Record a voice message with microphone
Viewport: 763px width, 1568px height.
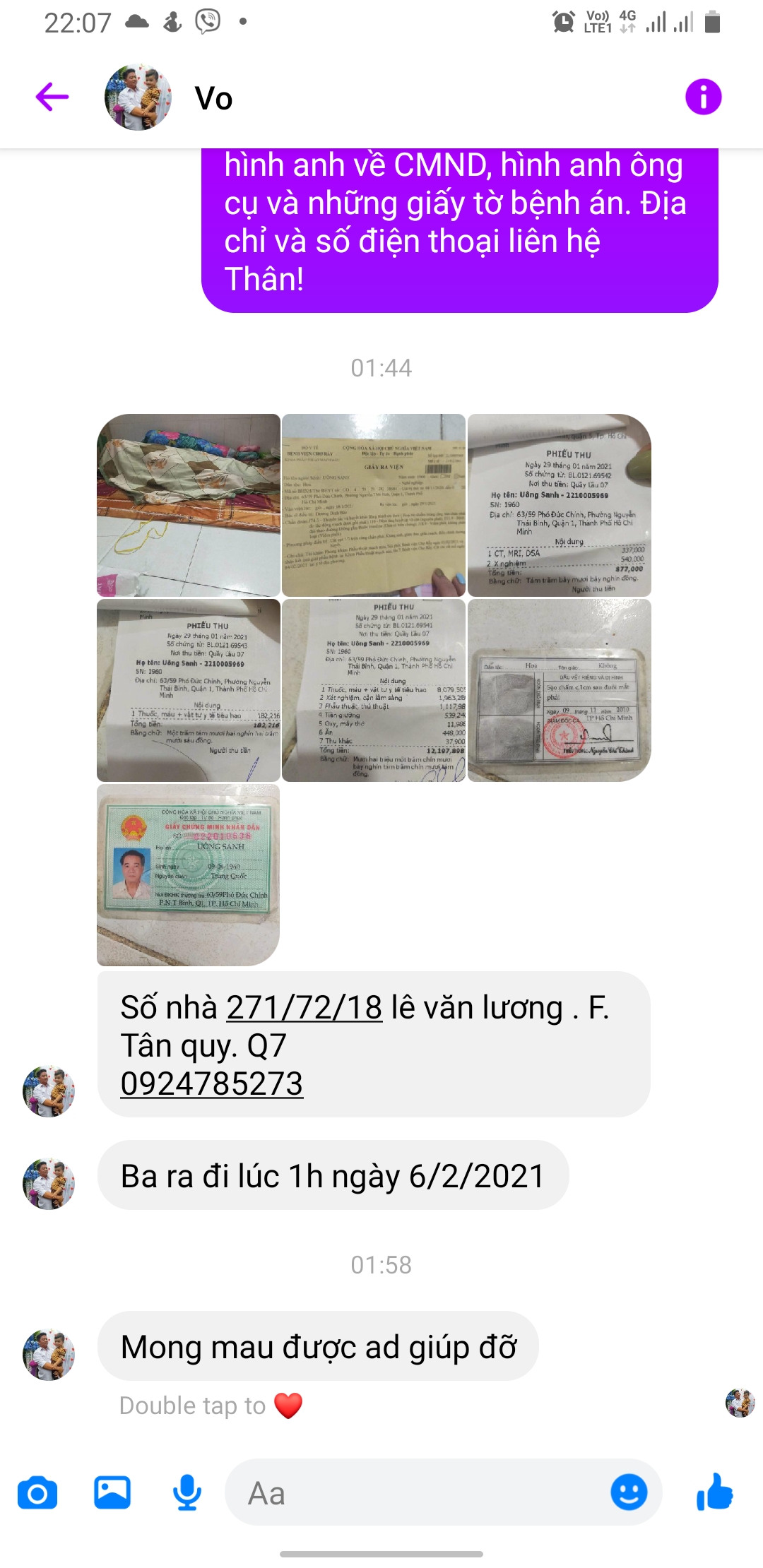187,1493
